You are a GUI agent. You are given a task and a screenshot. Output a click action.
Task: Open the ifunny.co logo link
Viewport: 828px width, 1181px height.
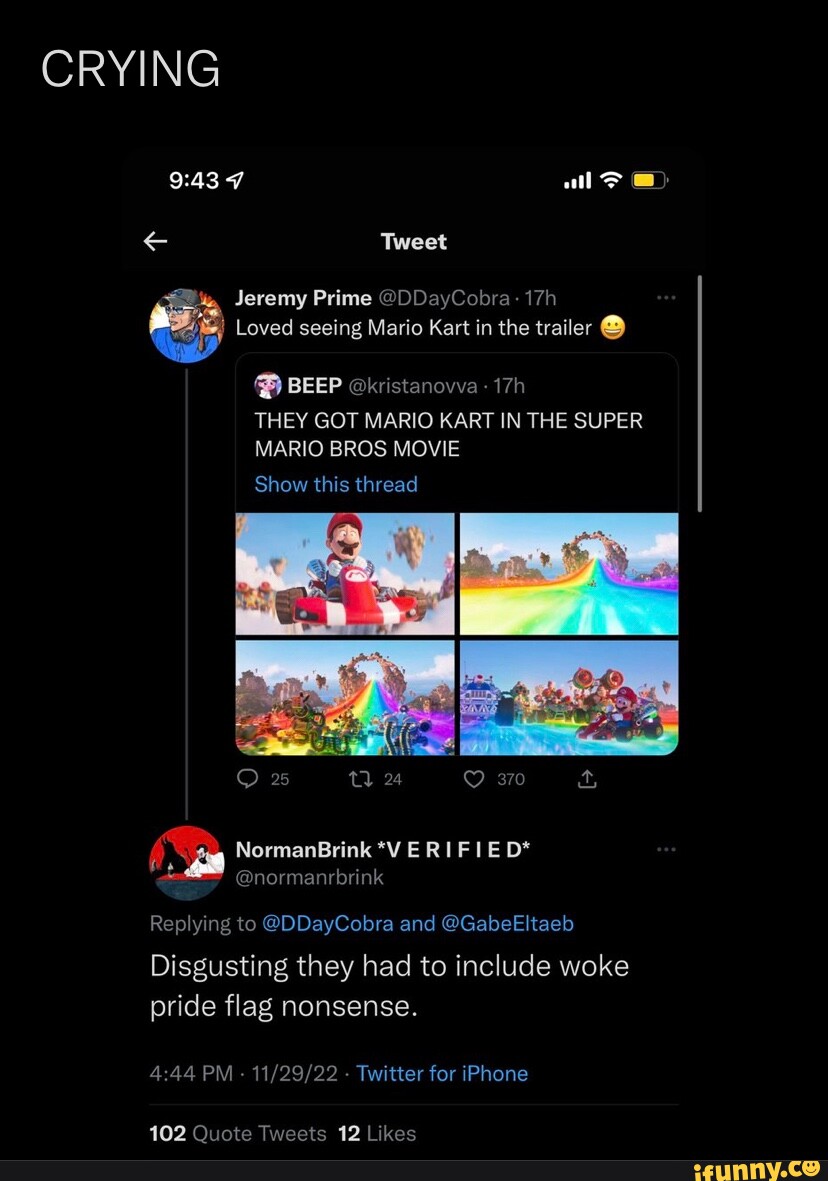756,1170
